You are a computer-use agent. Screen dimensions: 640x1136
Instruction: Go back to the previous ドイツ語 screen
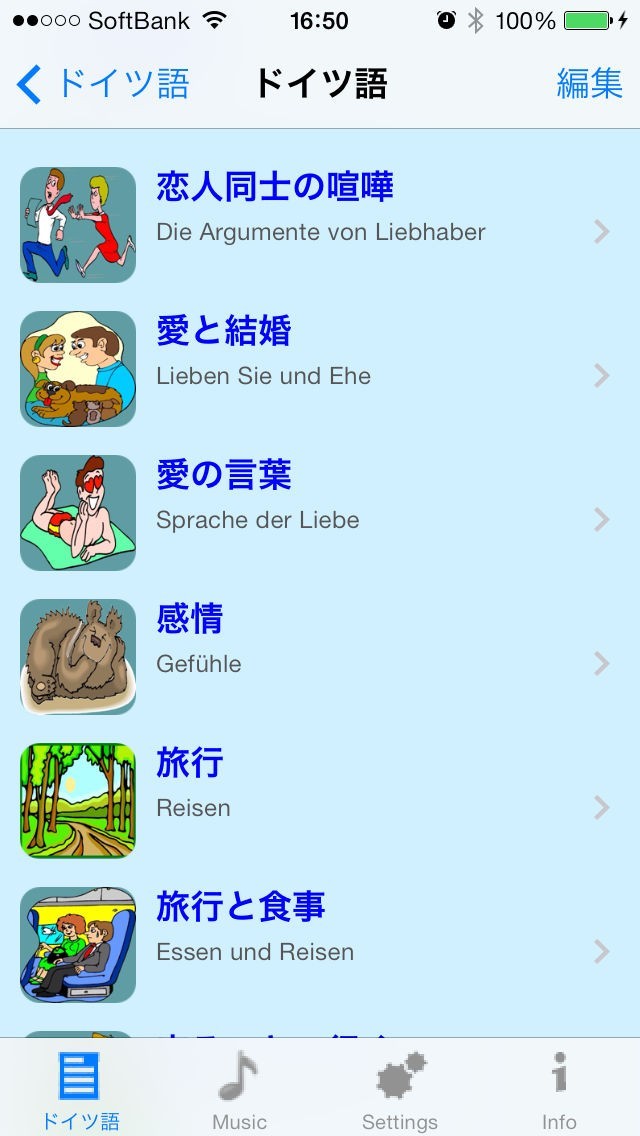100,85
